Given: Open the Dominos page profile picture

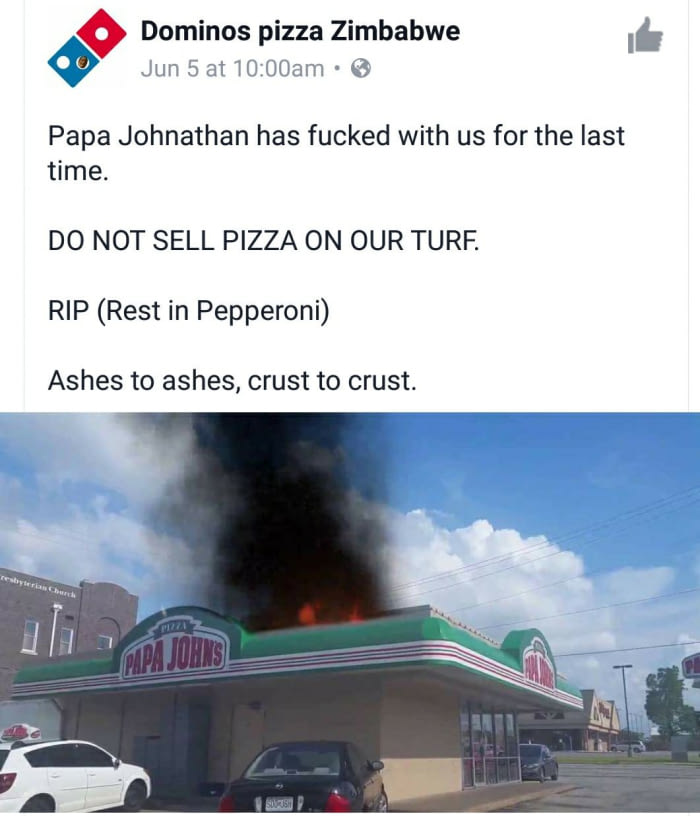Looking at the screenshot, I should click(87, 47).
